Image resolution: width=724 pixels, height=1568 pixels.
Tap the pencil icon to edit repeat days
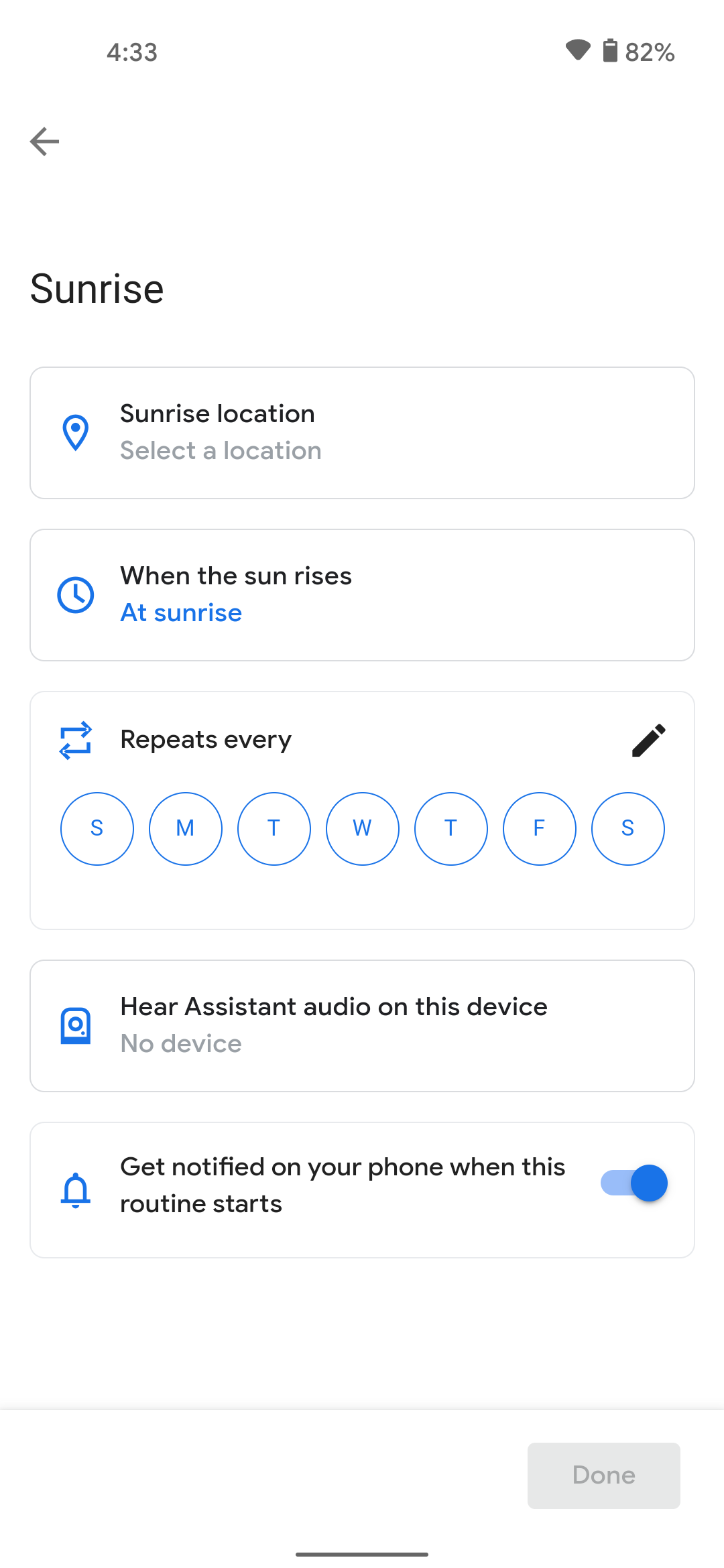(x=648, y=740)
